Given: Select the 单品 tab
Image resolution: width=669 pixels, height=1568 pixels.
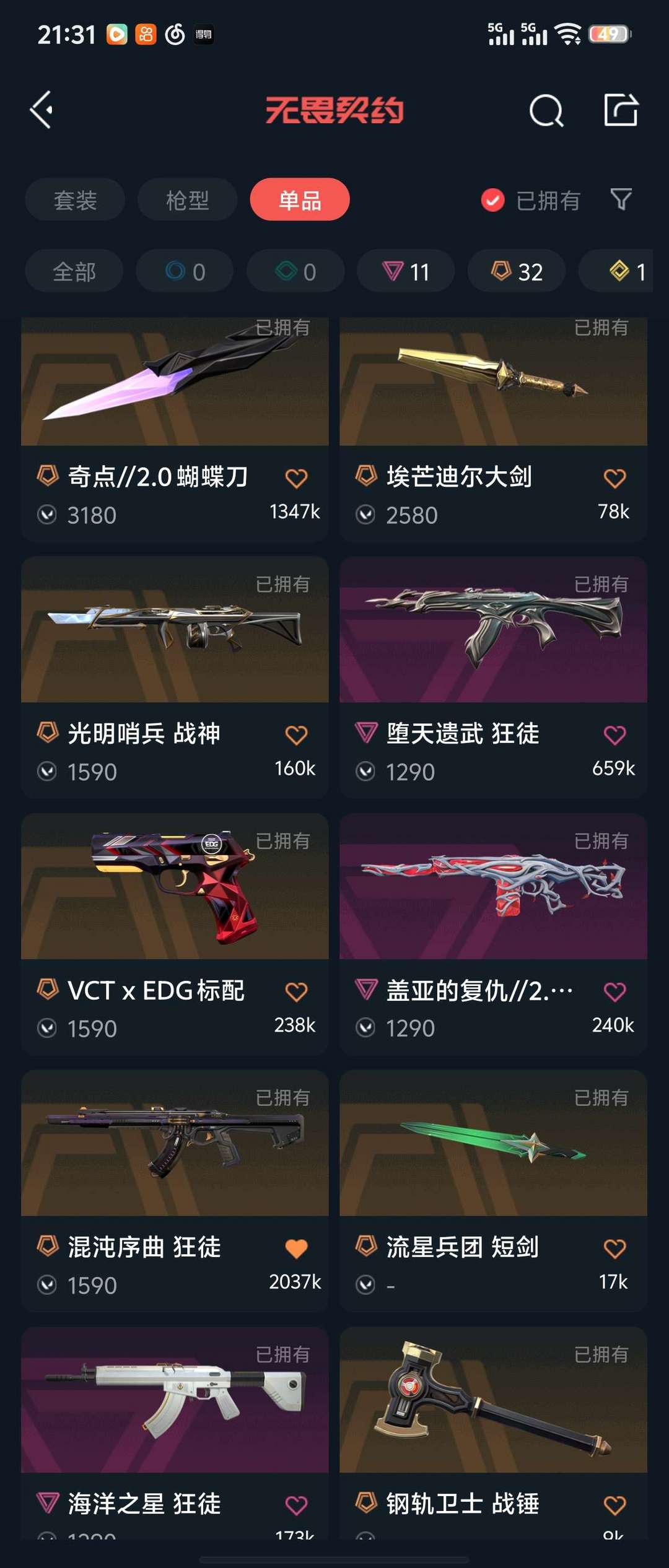Looking at the screenshot, I should (300, 200).
